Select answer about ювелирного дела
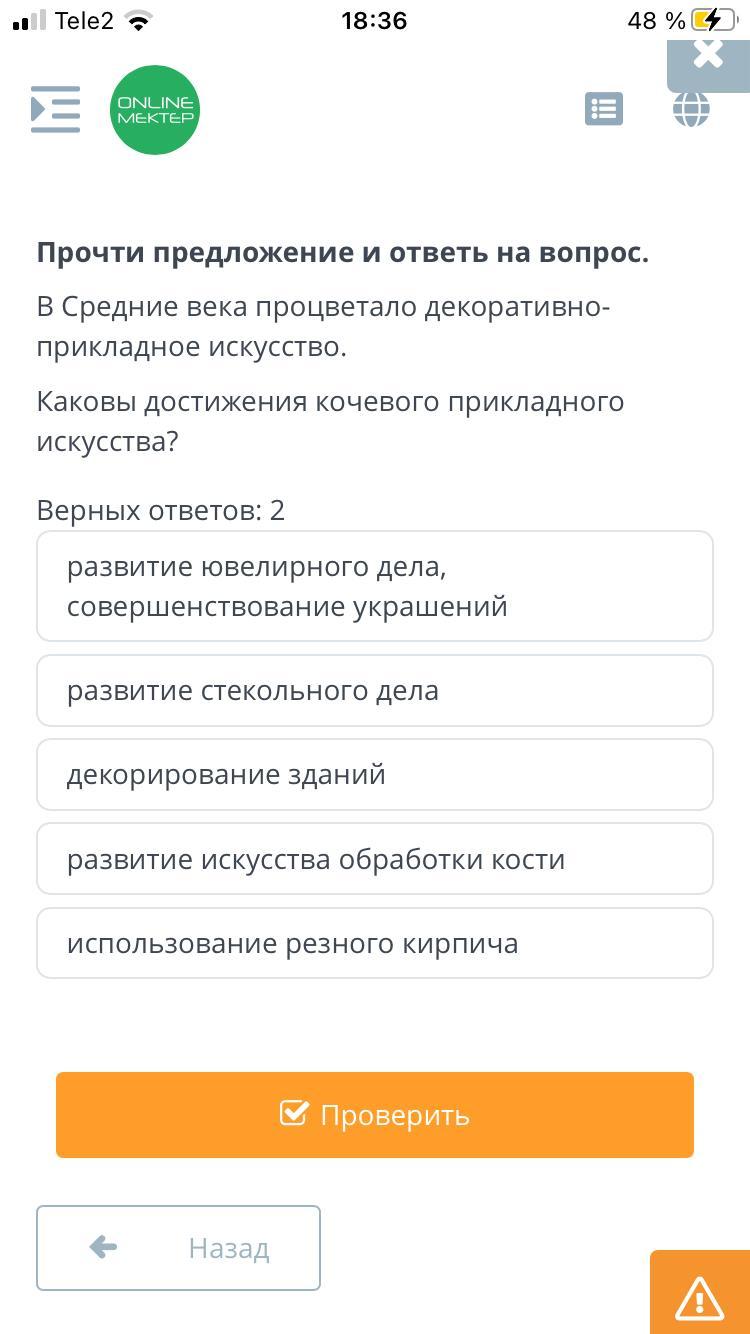The image size is (750, 1334). point(375,586)
